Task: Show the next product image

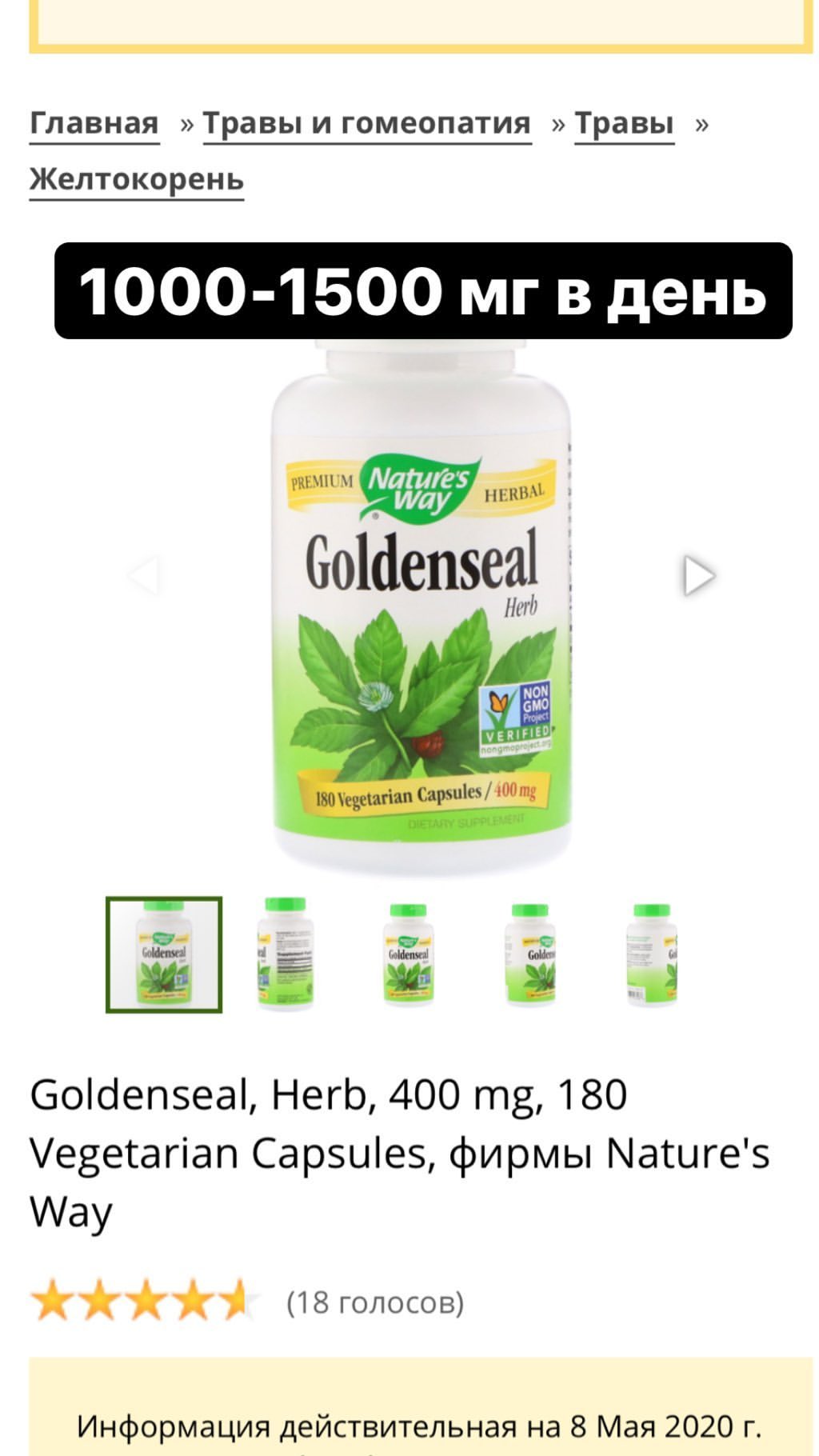Action: point(699,575)
